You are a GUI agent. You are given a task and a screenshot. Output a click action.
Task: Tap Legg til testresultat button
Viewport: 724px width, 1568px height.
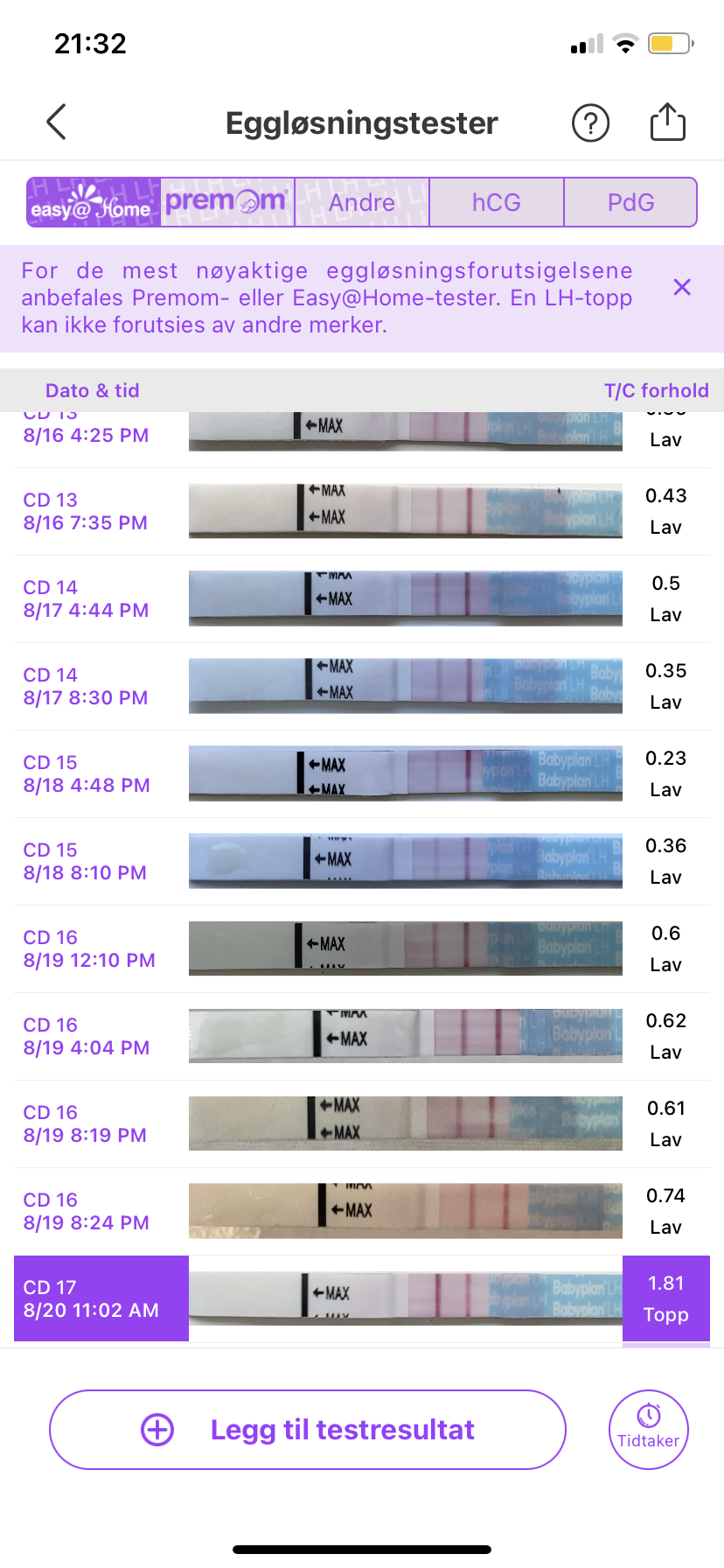pyautogui.click(x=308, y=1430)
